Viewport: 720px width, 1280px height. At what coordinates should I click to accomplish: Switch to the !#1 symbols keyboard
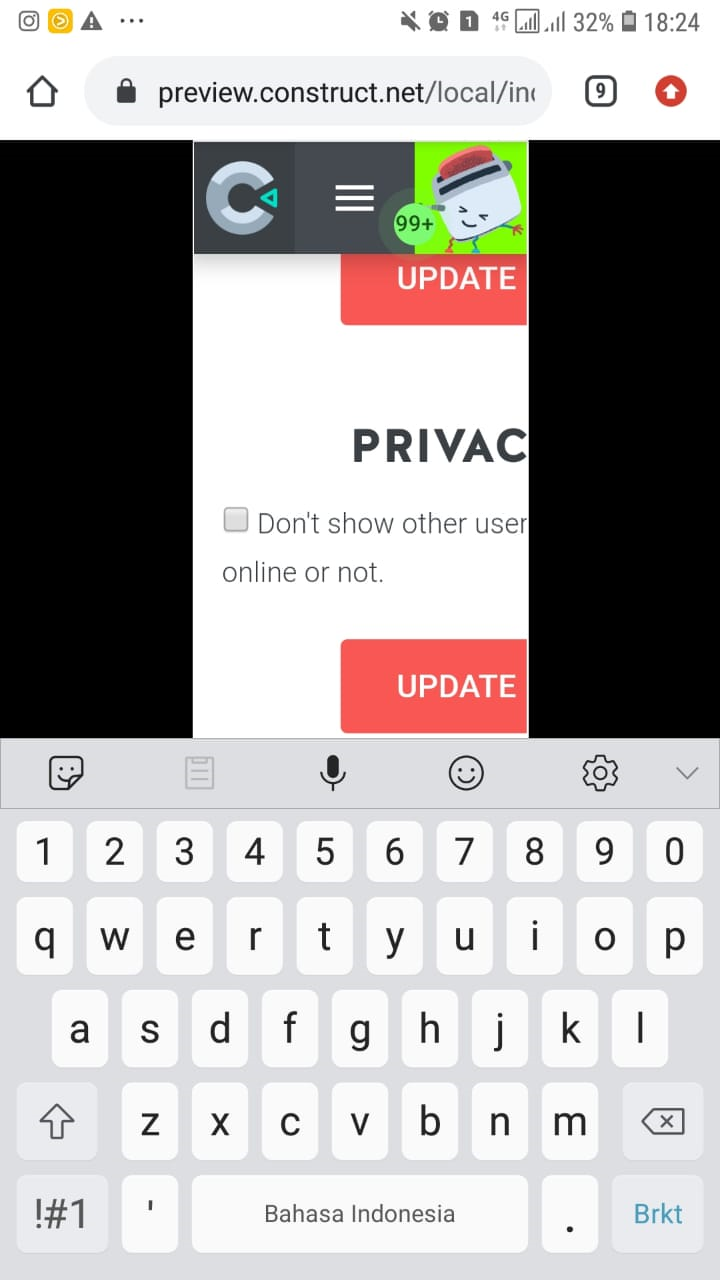pyautogui.click(x=62, y=1214)
